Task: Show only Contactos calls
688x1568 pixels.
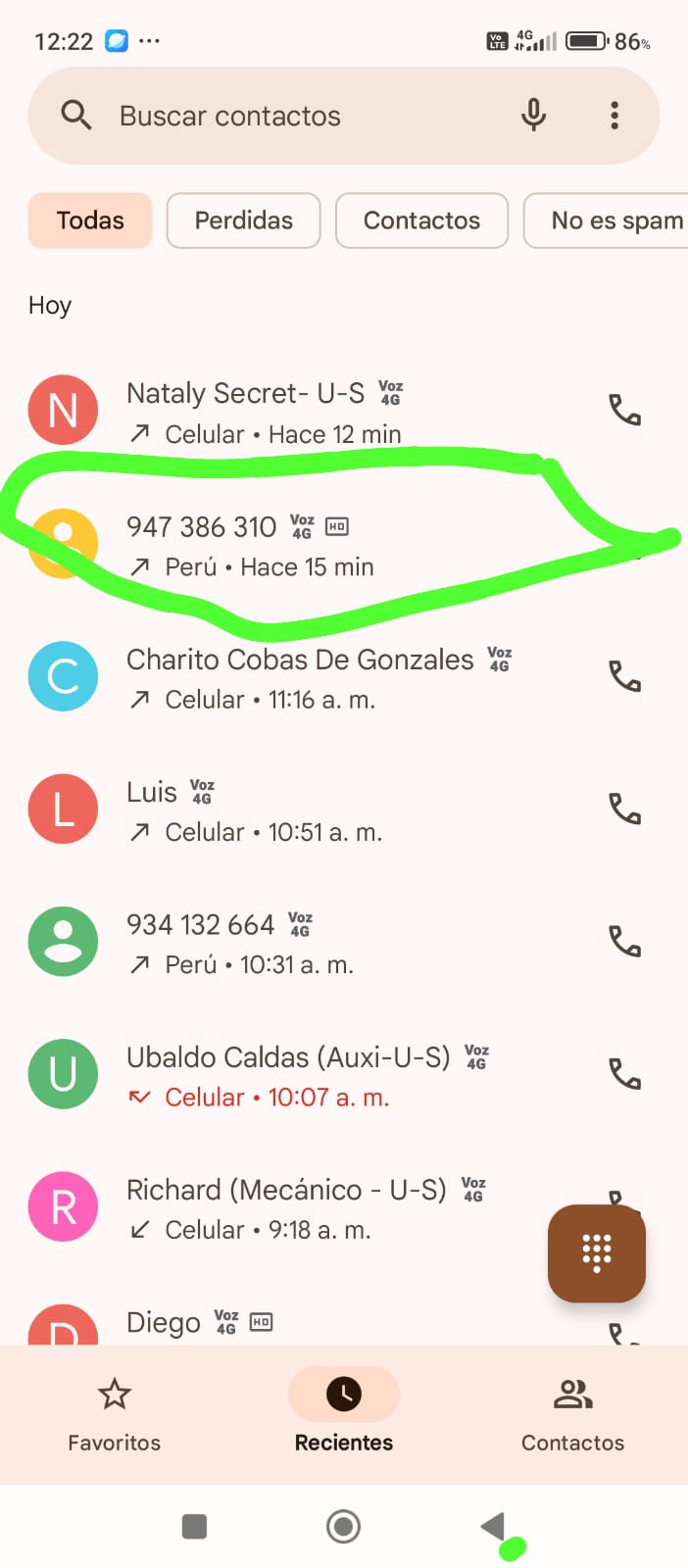Action: pyautogui.click(x=421, y=220)
